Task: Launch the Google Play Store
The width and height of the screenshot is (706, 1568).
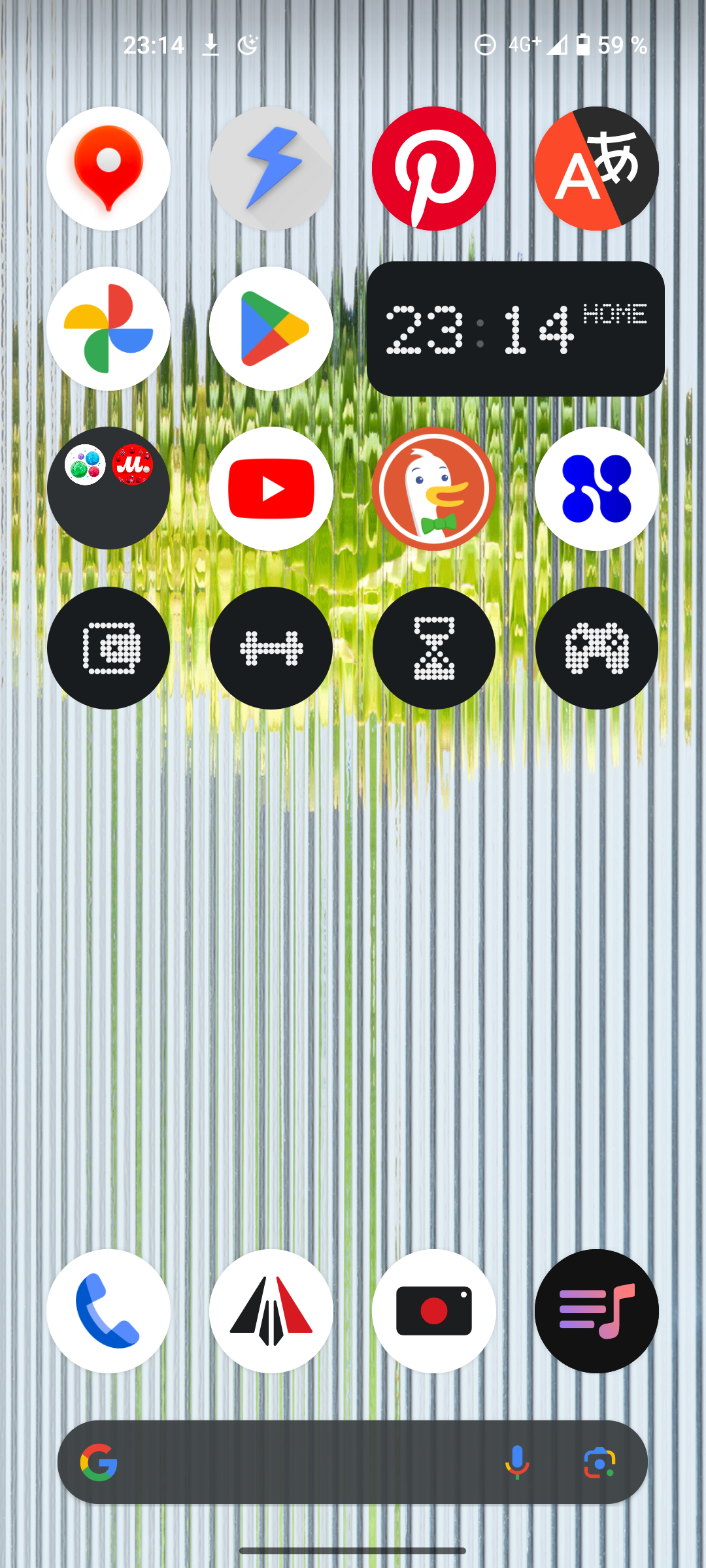Action: click(x=271, y=329)
